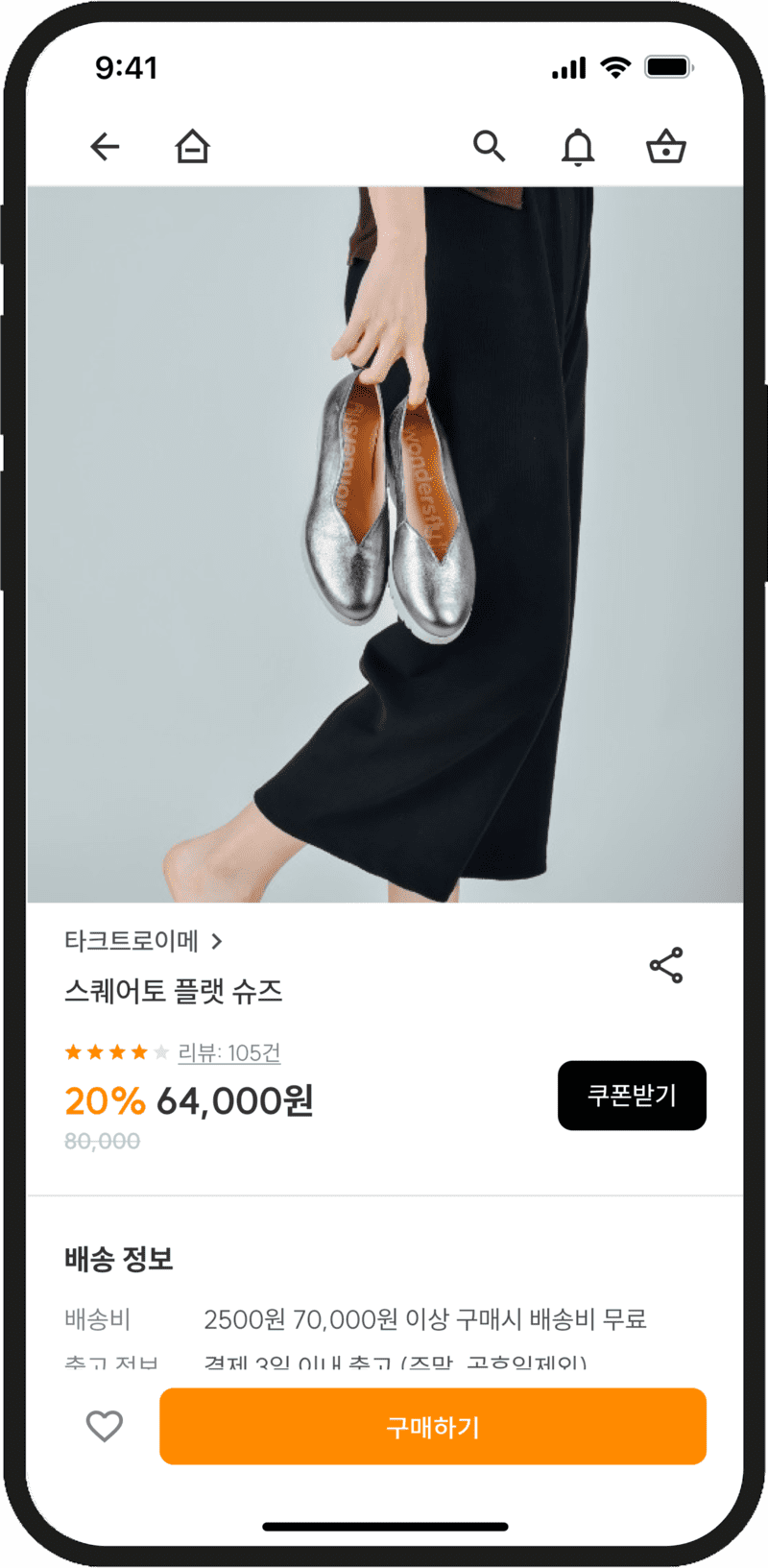Open the notifications bell
Image resolution: width=768 pixels, height=1568 pixels.
(578, 148)
